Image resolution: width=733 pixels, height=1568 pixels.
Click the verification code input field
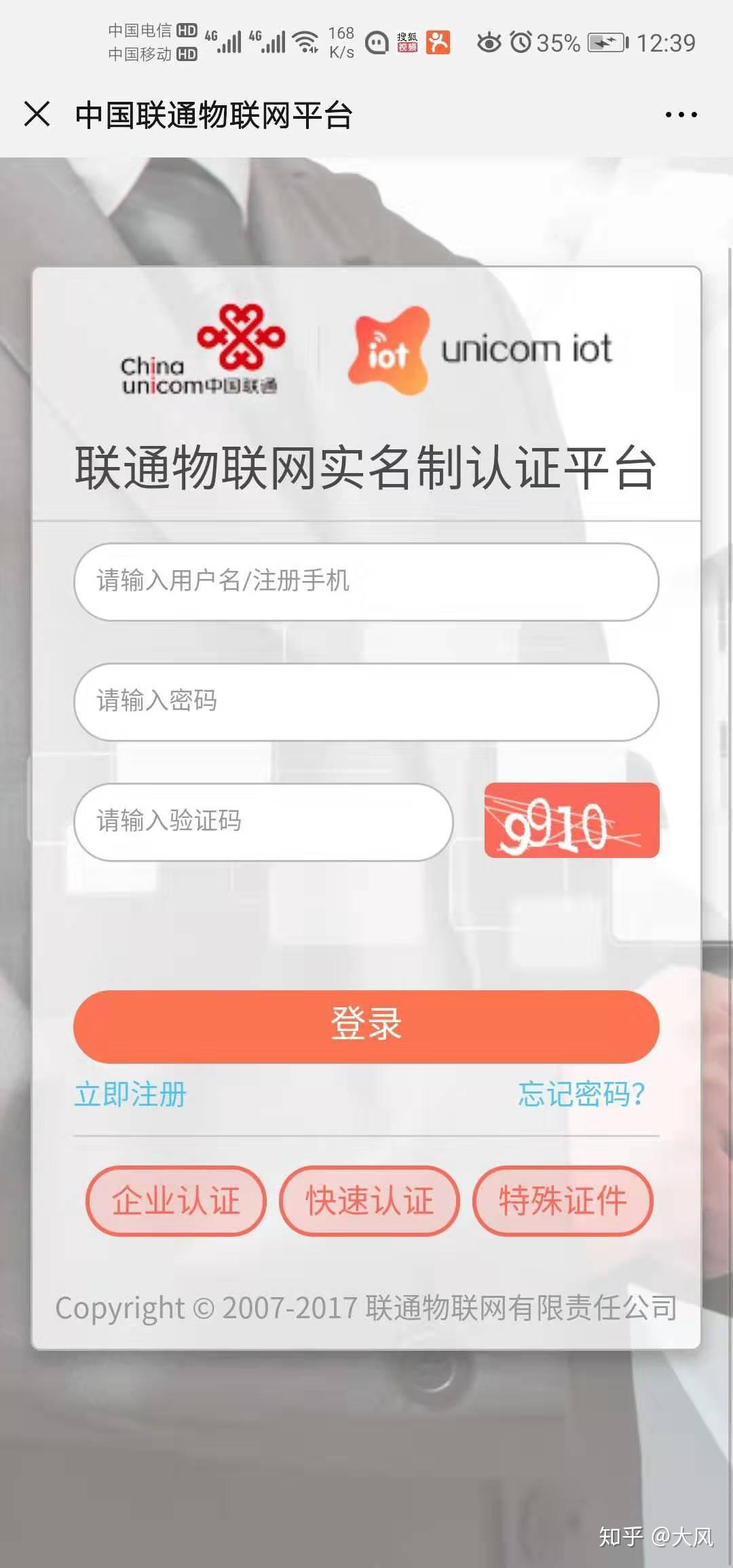click(x=265, y=821)
